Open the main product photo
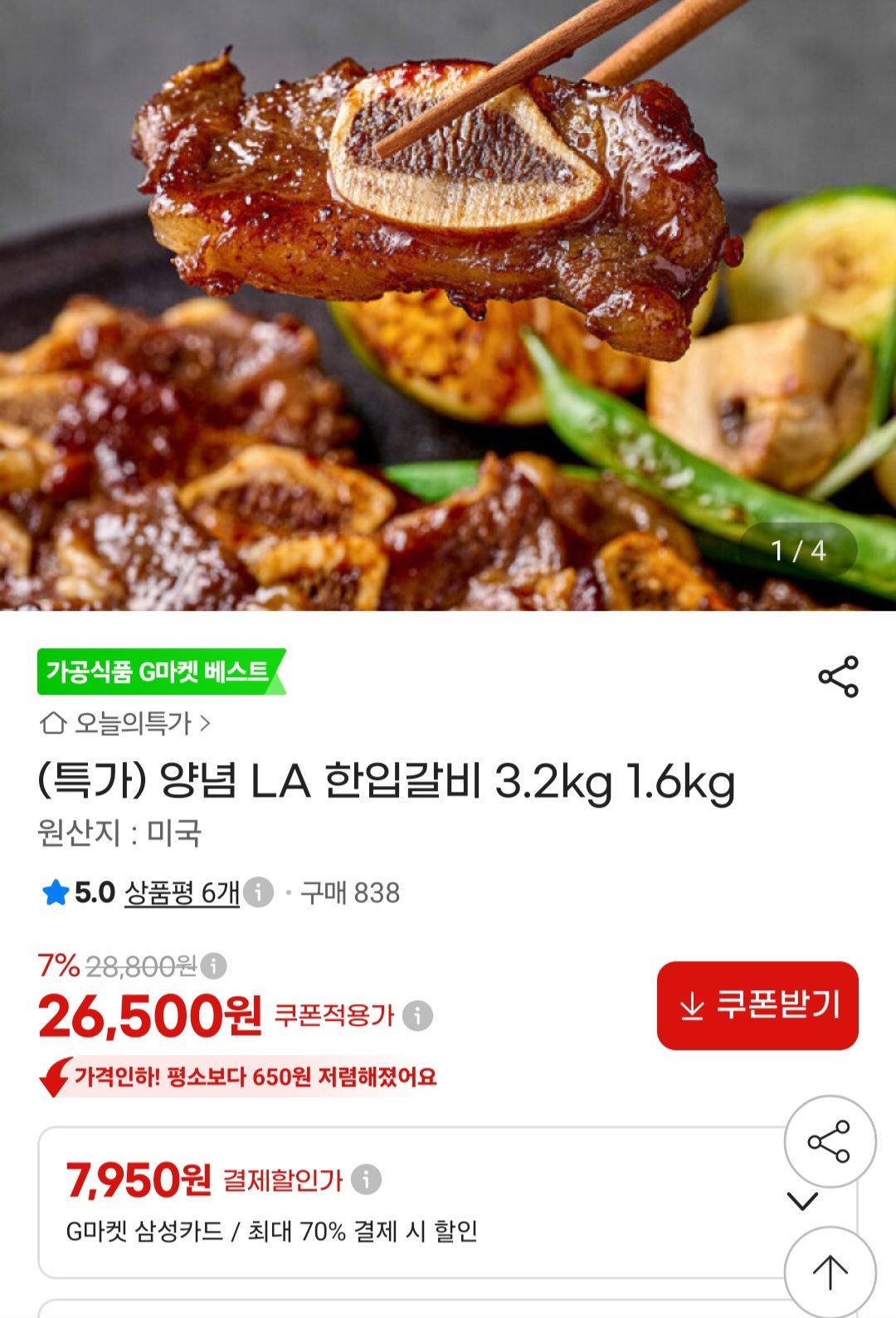 pyautogui.click(x=448, y=305)
